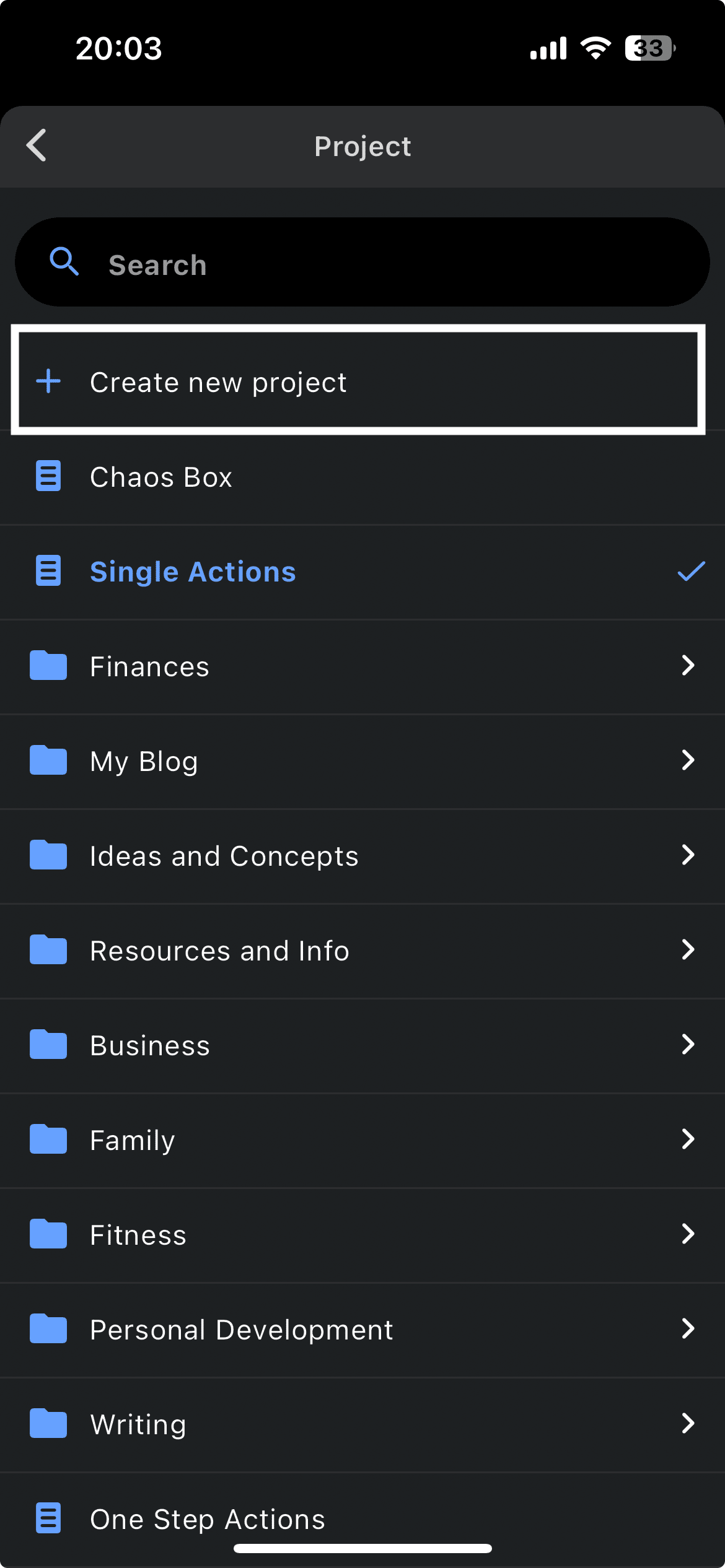Open the Family folder
Screen dimensions: 725x1568
[362, 1141]
